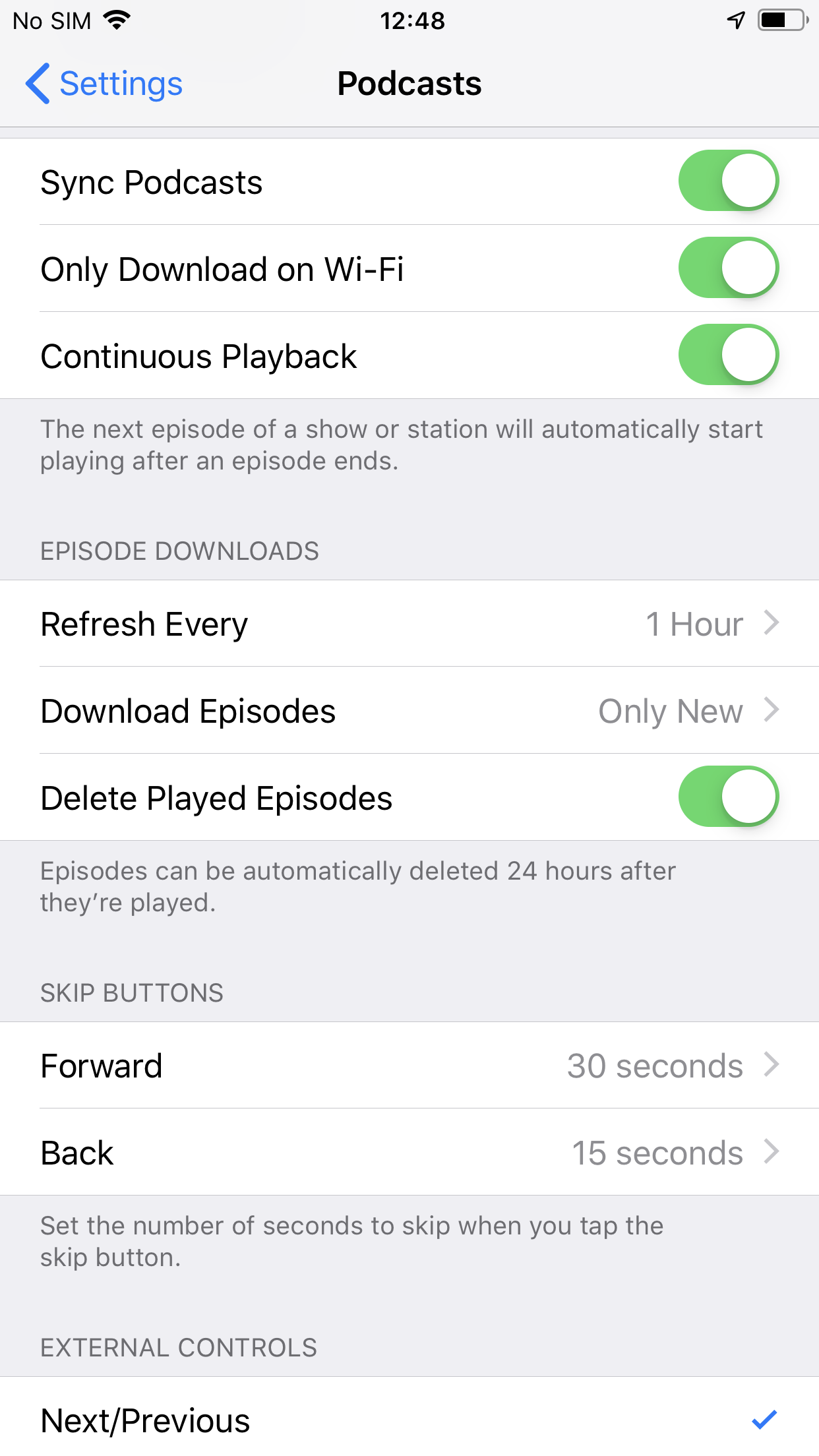Open the Refresh Every setting

pos(409,624)
